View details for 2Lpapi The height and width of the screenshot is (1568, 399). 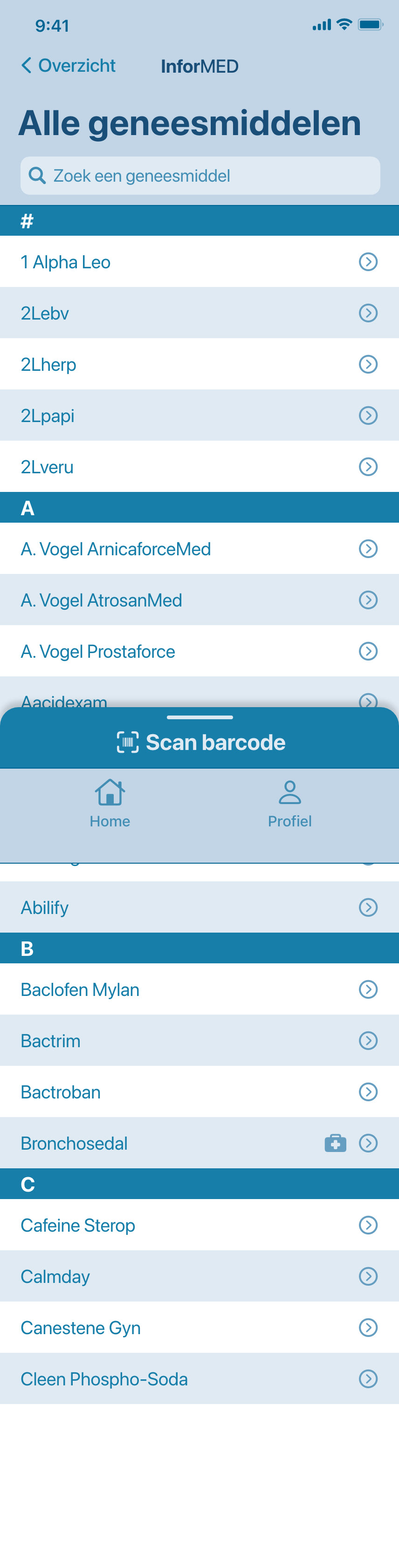(199, 415)
